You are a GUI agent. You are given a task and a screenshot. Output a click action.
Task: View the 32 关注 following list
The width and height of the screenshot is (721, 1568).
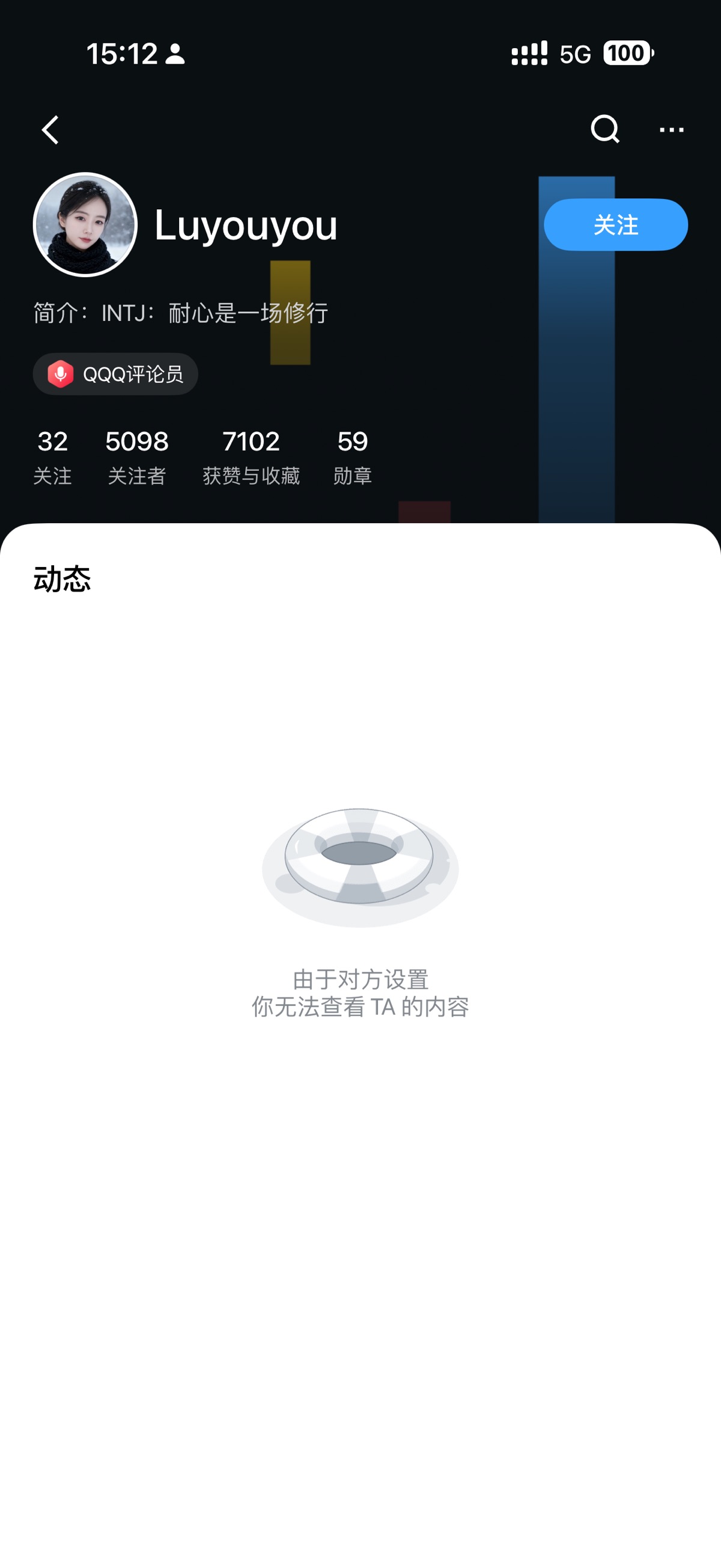(x=52, y=456)
